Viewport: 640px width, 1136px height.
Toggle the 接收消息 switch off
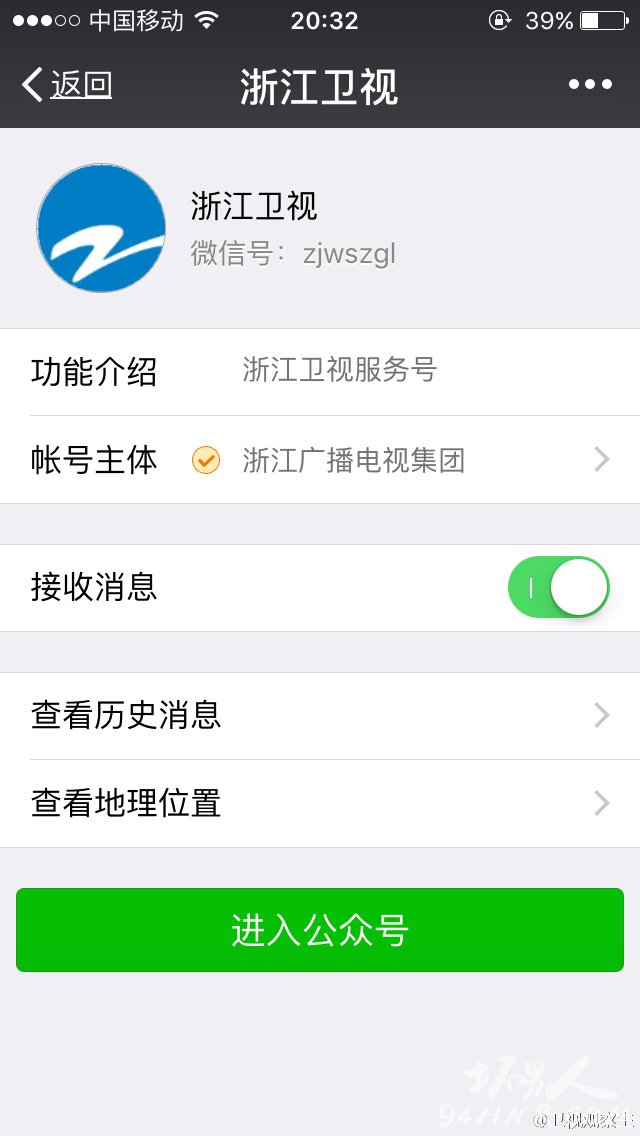coord(559,588)
